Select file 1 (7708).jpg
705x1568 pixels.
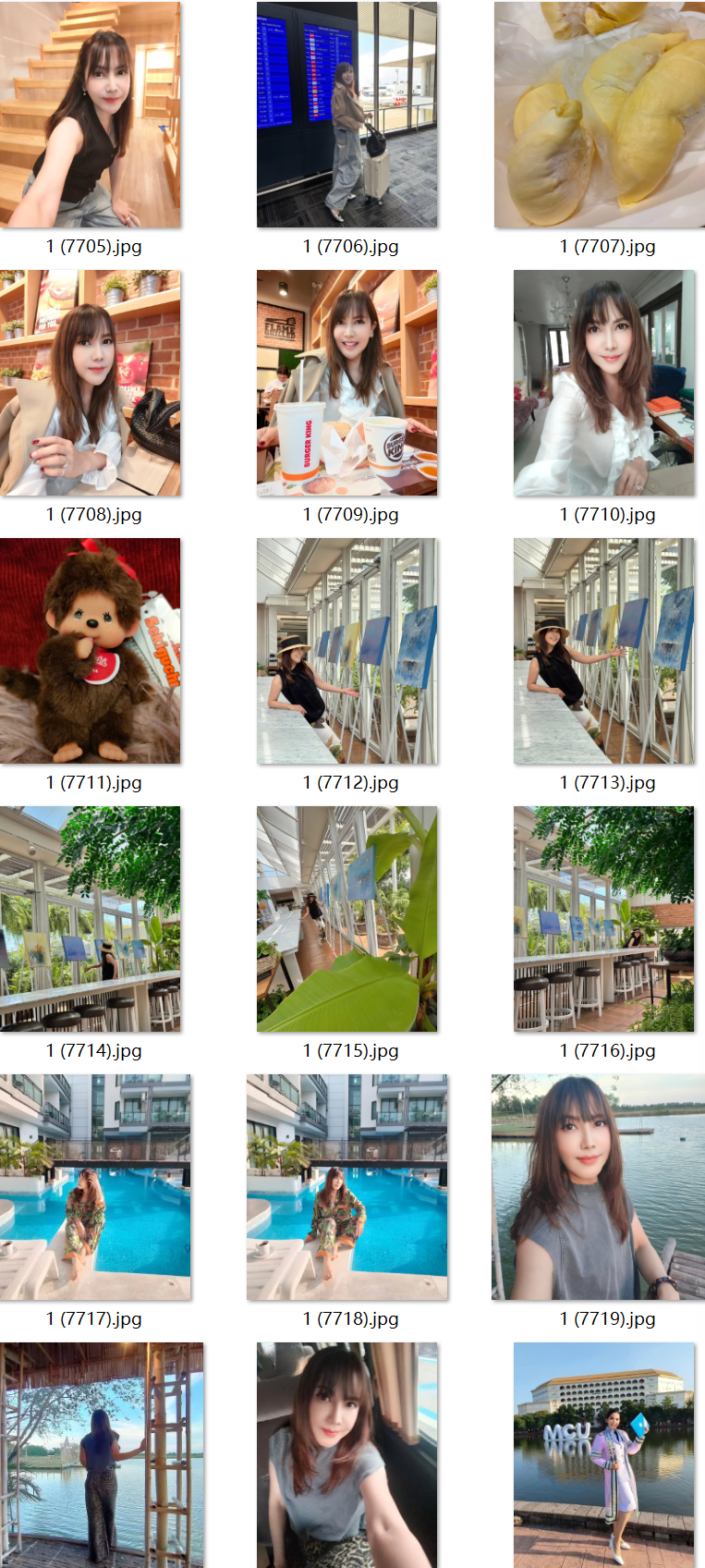point(91,383)
